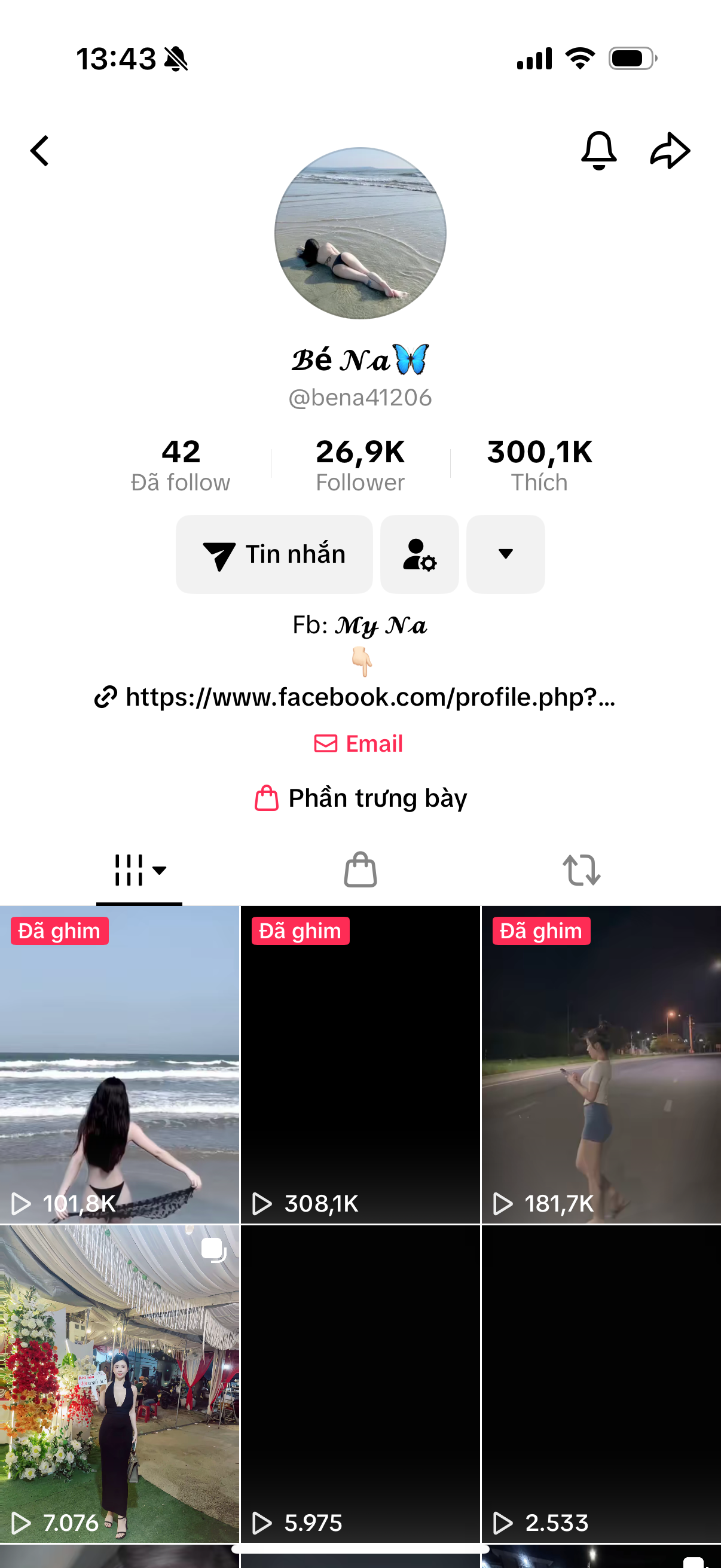Switch to the shop bag tab
The width and height of the screenshot is (721, 1568).
360,870
